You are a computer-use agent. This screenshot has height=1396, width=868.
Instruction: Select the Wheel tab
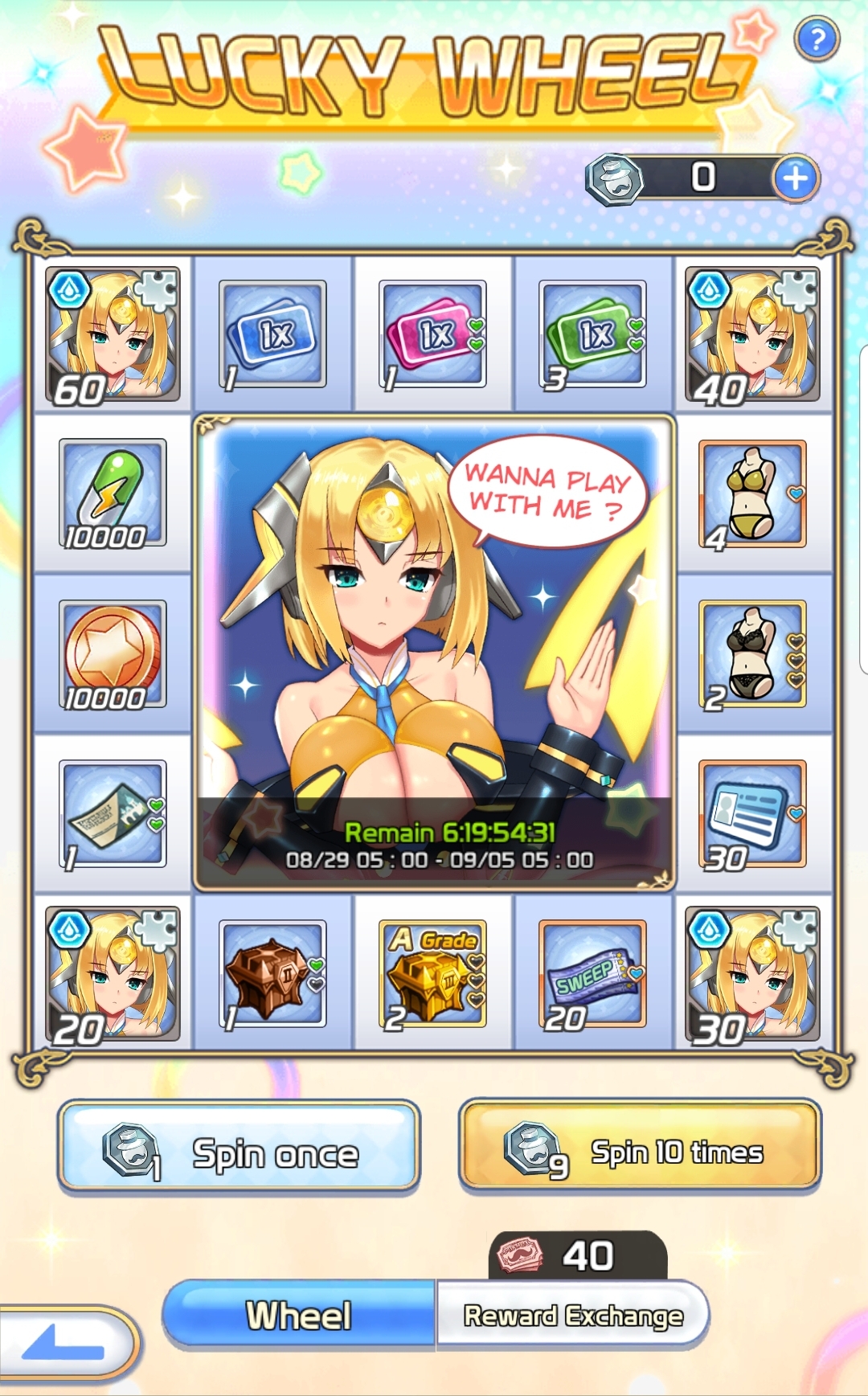tap(299, 1316)
